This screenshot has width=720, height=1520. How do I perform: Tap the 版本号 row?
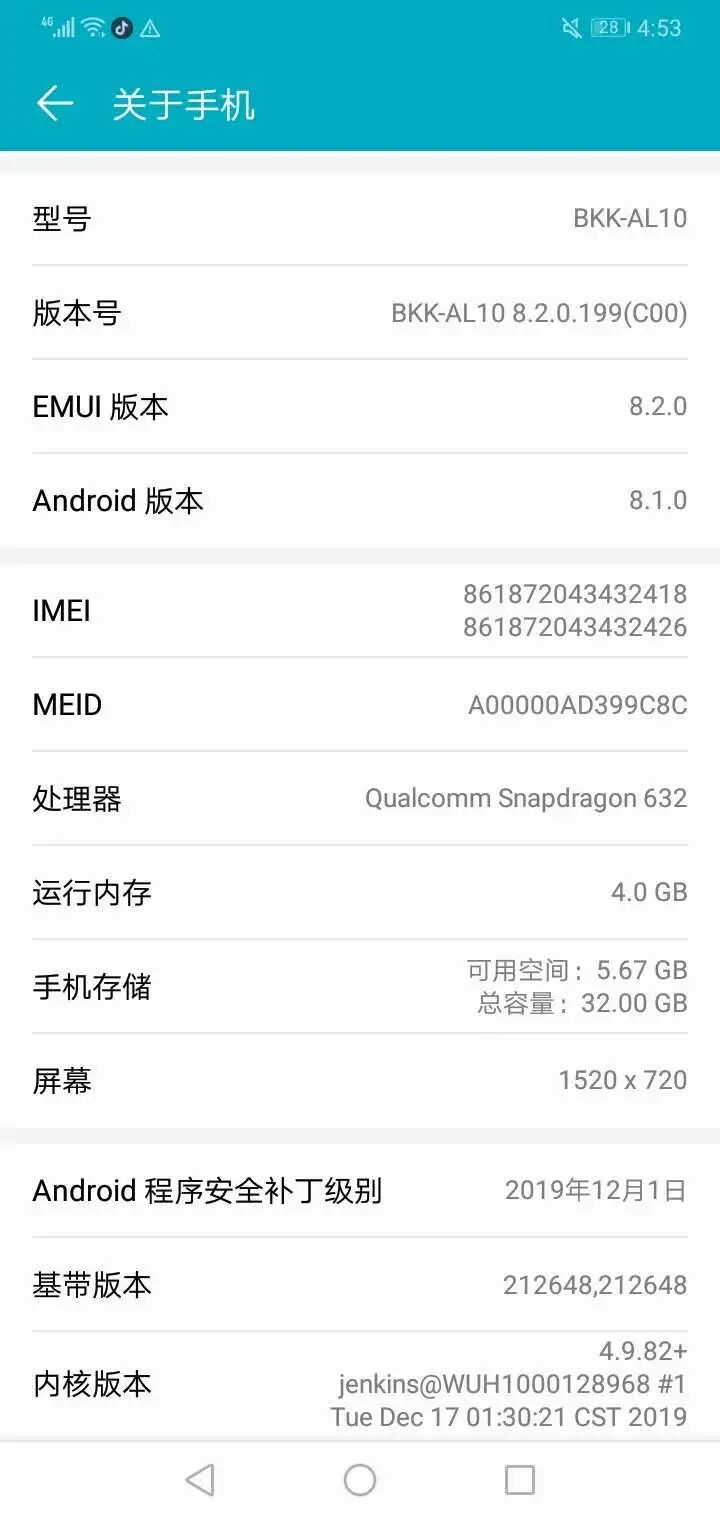point(360,313)
